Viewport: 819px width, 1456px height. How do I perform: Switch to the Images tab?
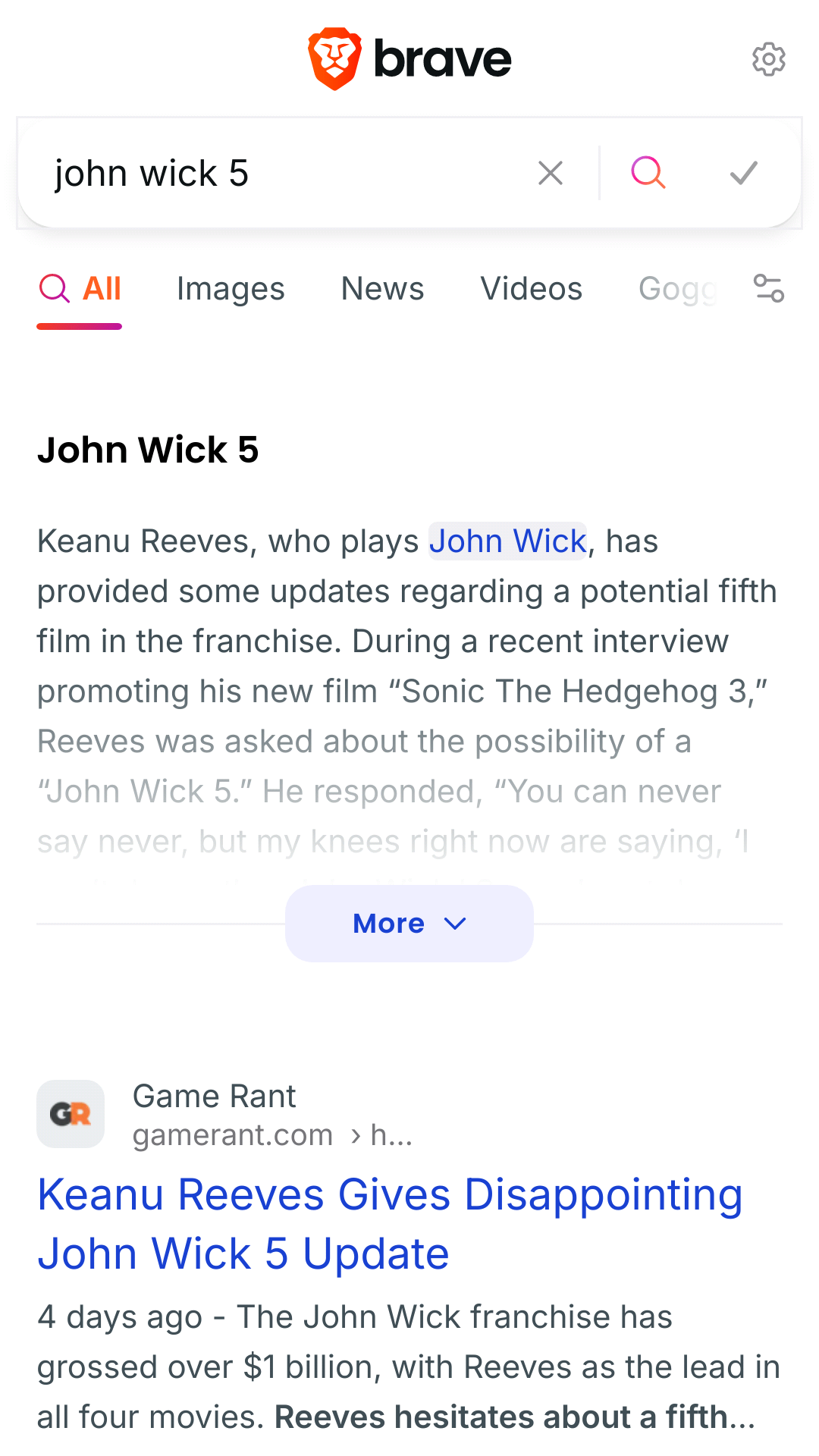231,289
